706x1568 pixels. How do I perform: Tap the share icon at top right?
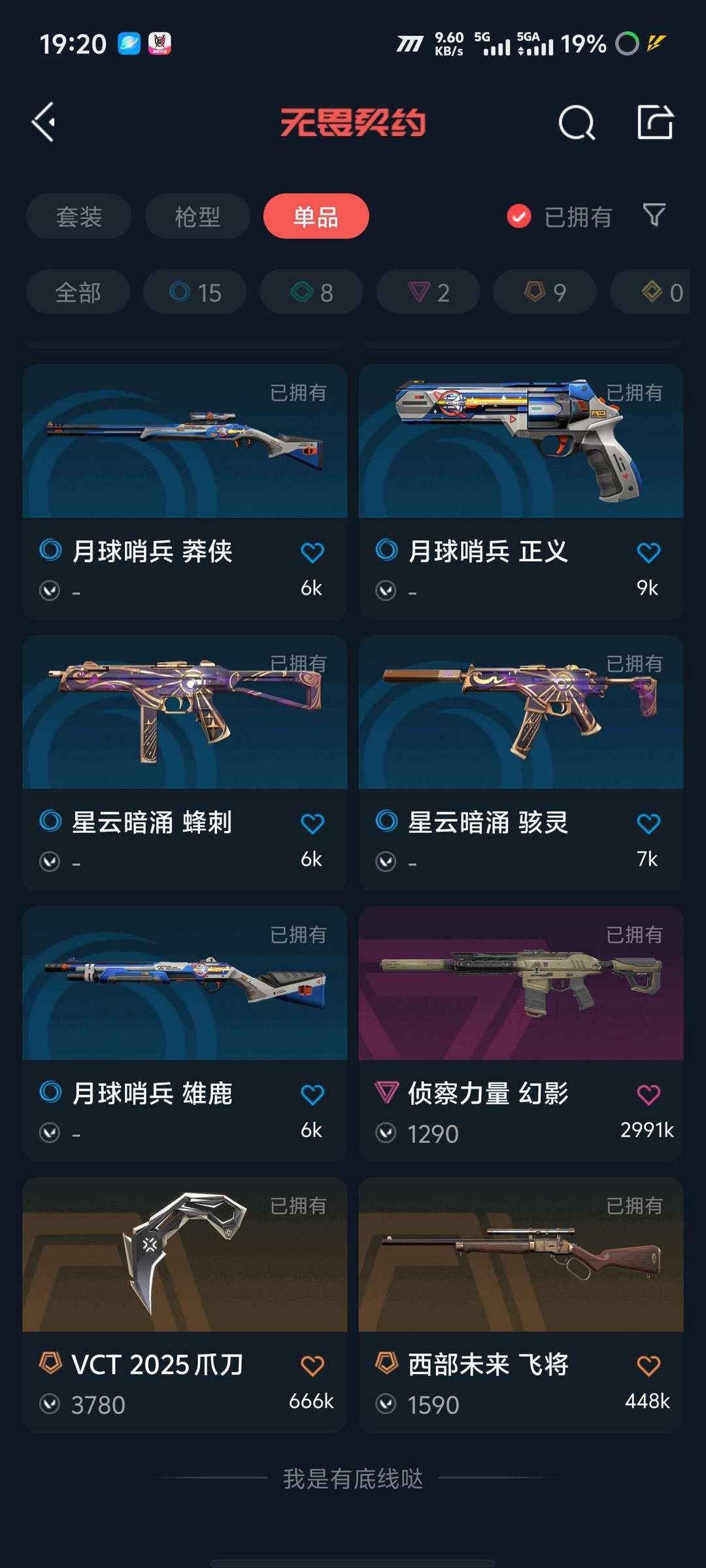655,122
